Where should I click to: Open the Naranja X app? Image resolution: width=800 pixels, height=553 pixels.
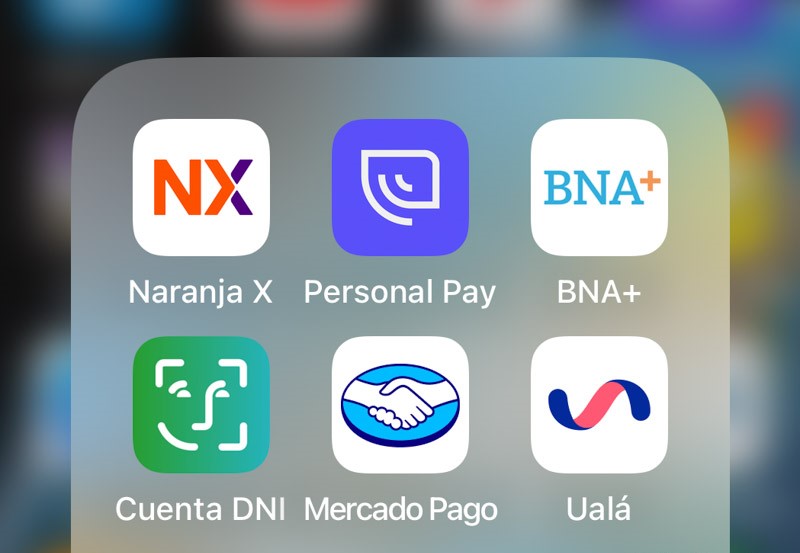click(x=201, y=187)
